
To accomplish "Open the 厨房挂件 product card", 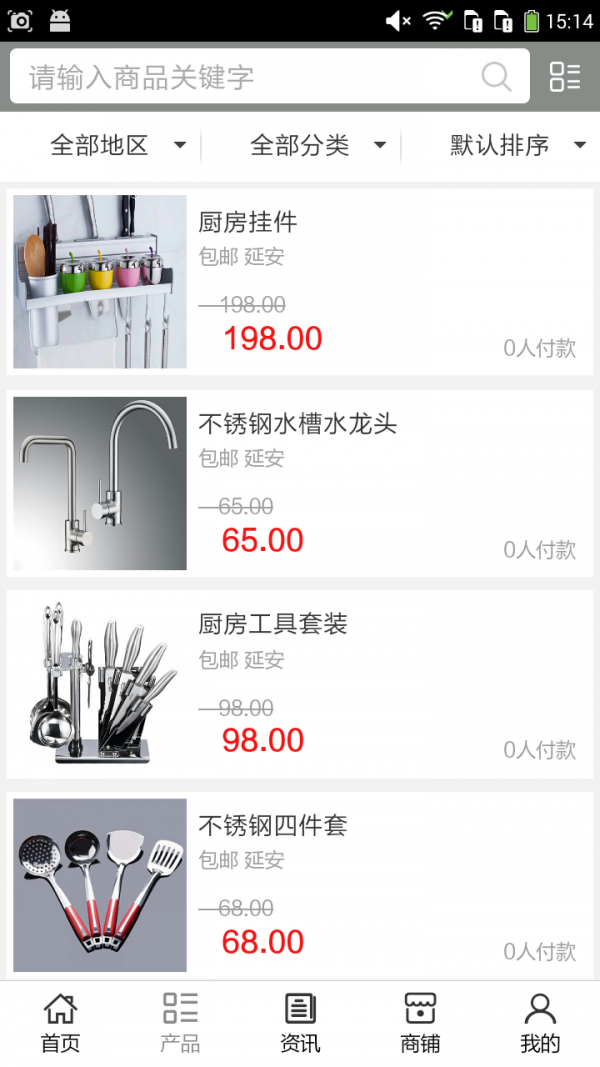I will 300,282.
